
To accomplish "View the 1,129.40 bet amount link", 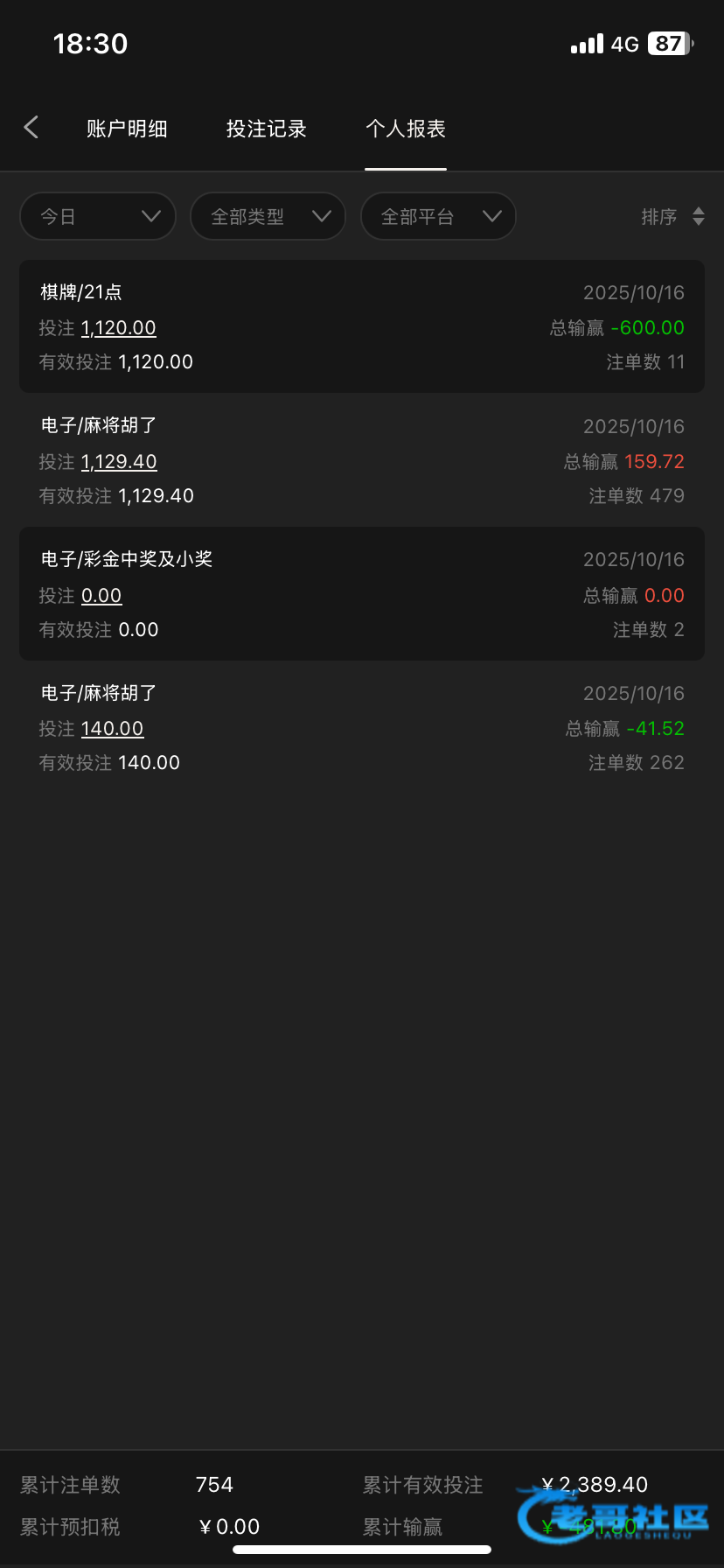I will click(119, 462).
